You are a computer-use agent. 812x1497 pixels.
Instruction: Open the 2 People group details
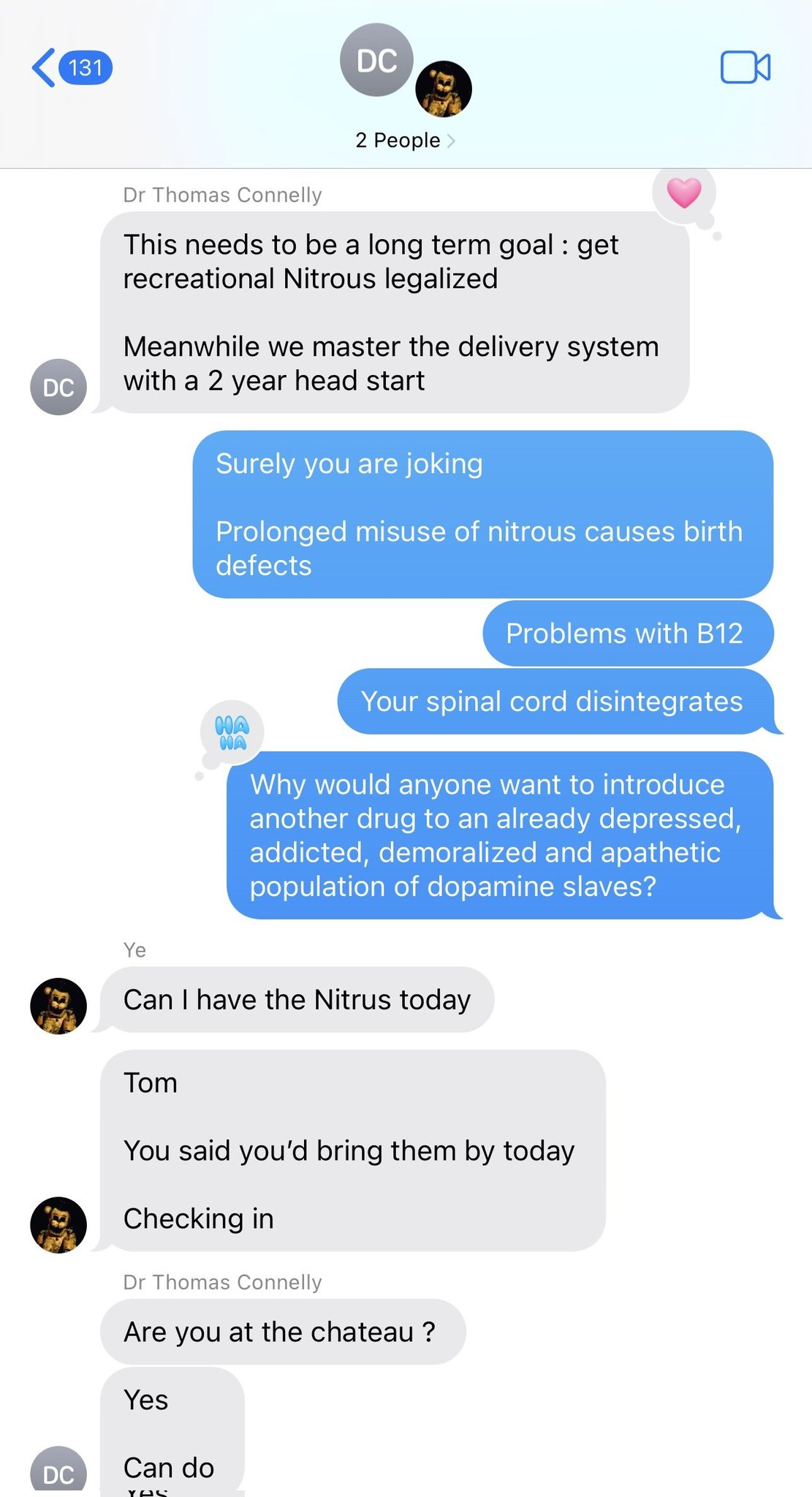tap(405, 140)
